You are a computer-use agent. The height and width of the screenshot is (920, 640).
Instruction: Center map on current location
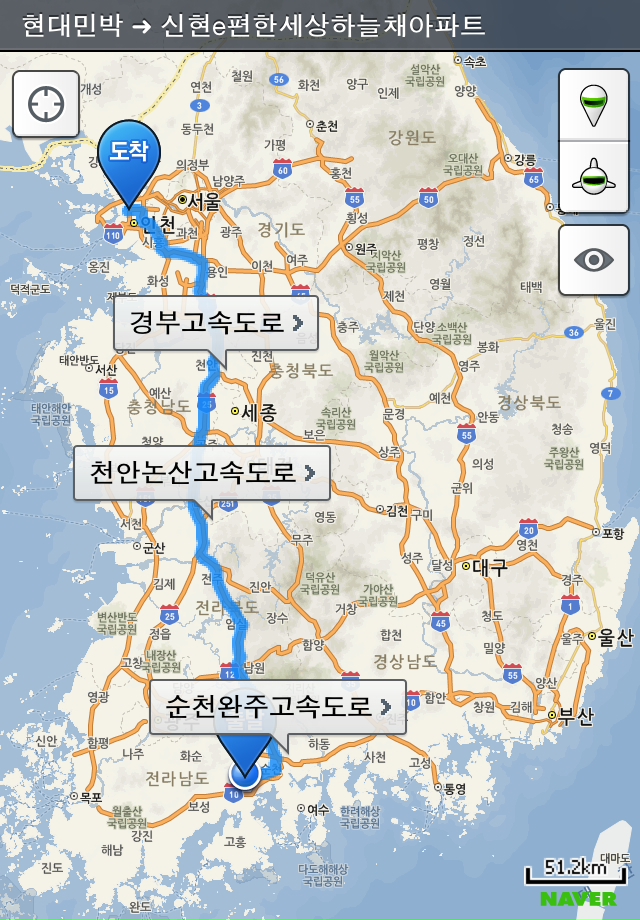(x=46, y=103)
